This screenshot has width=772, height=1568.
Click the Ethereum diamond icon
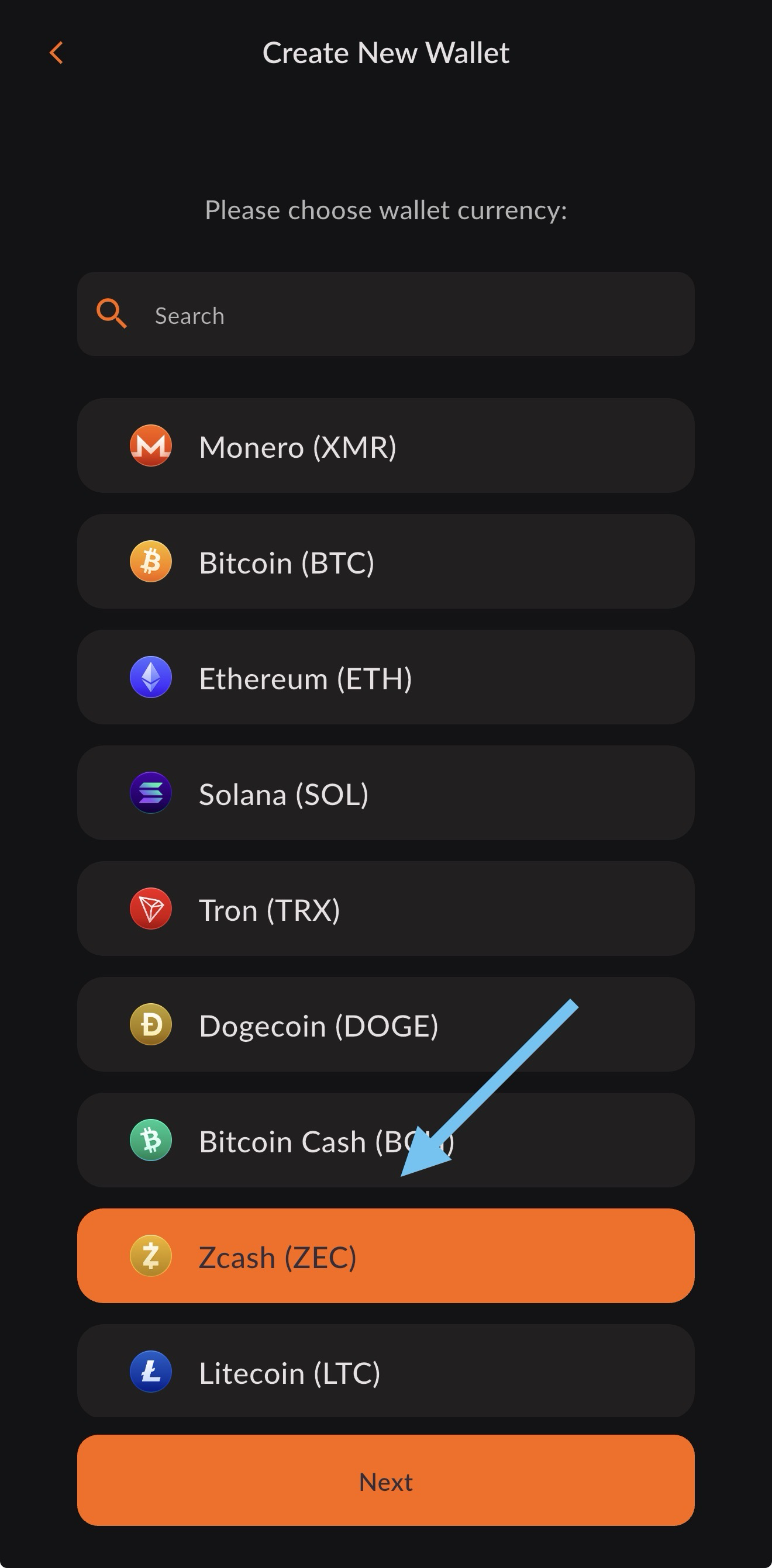pyautogui.click(x=150, y=678)
